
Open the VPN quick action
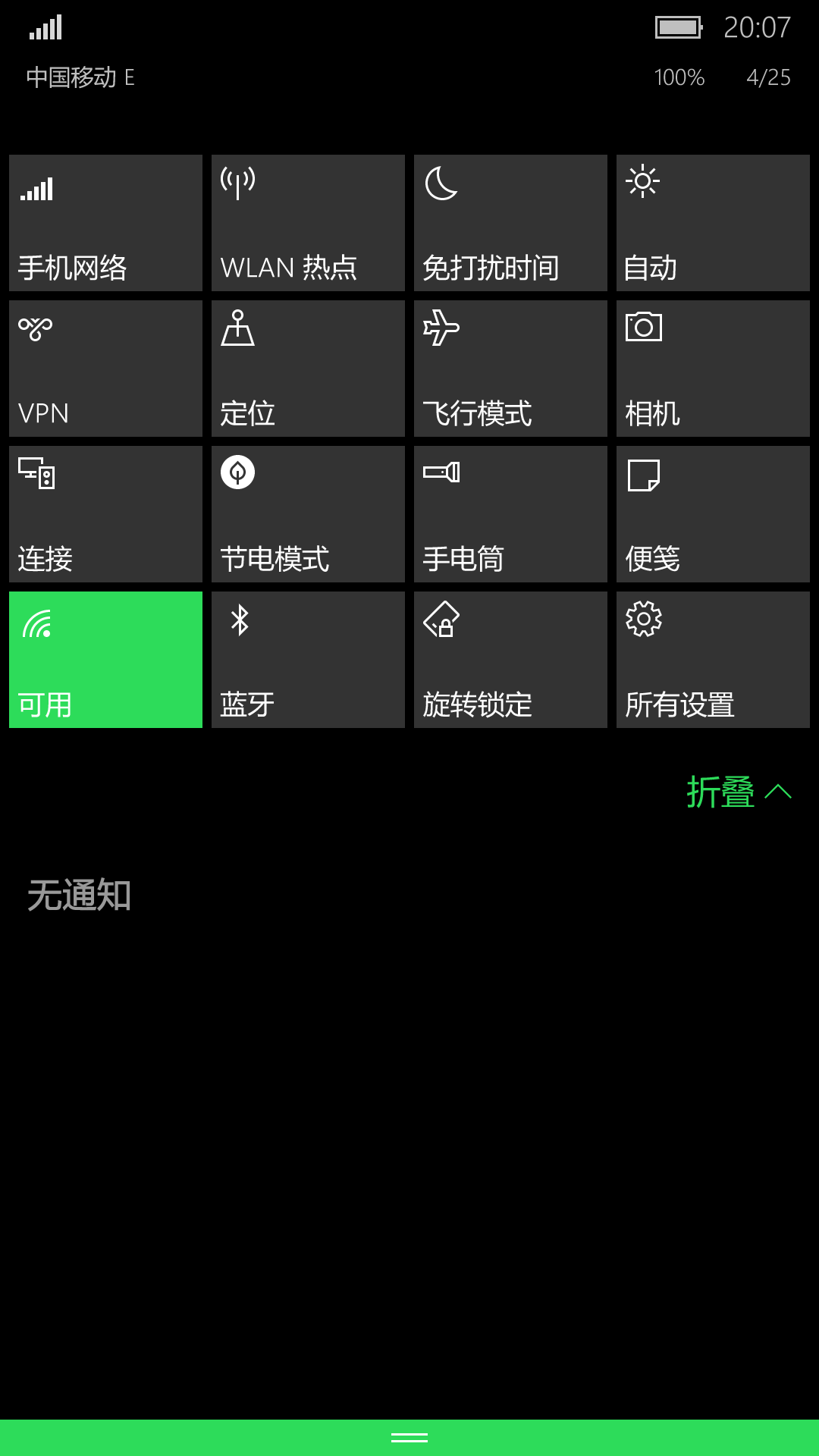click(105, 369)
